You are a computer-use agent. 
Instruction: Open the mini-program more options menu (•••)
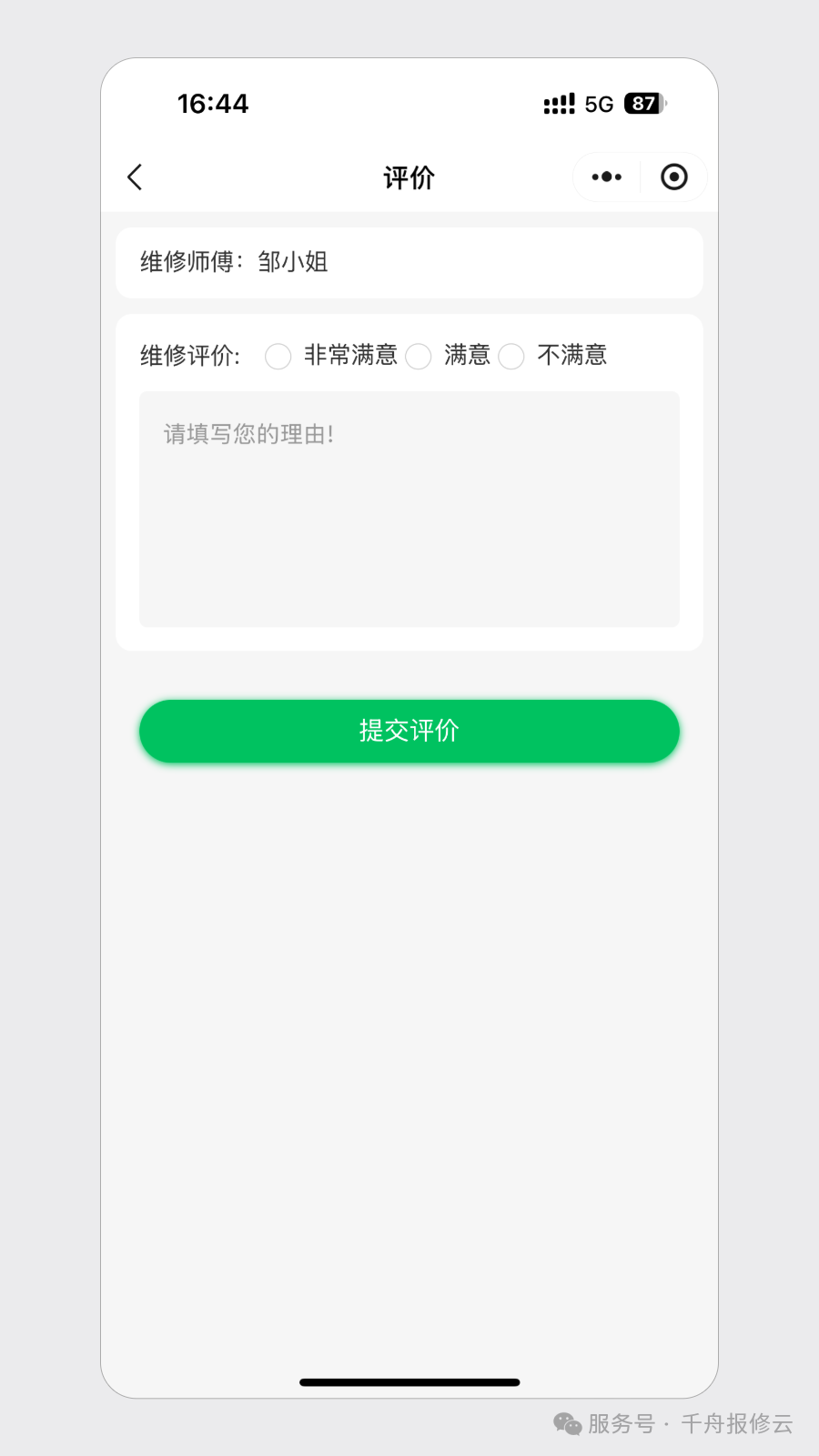(x=605, y=177)
